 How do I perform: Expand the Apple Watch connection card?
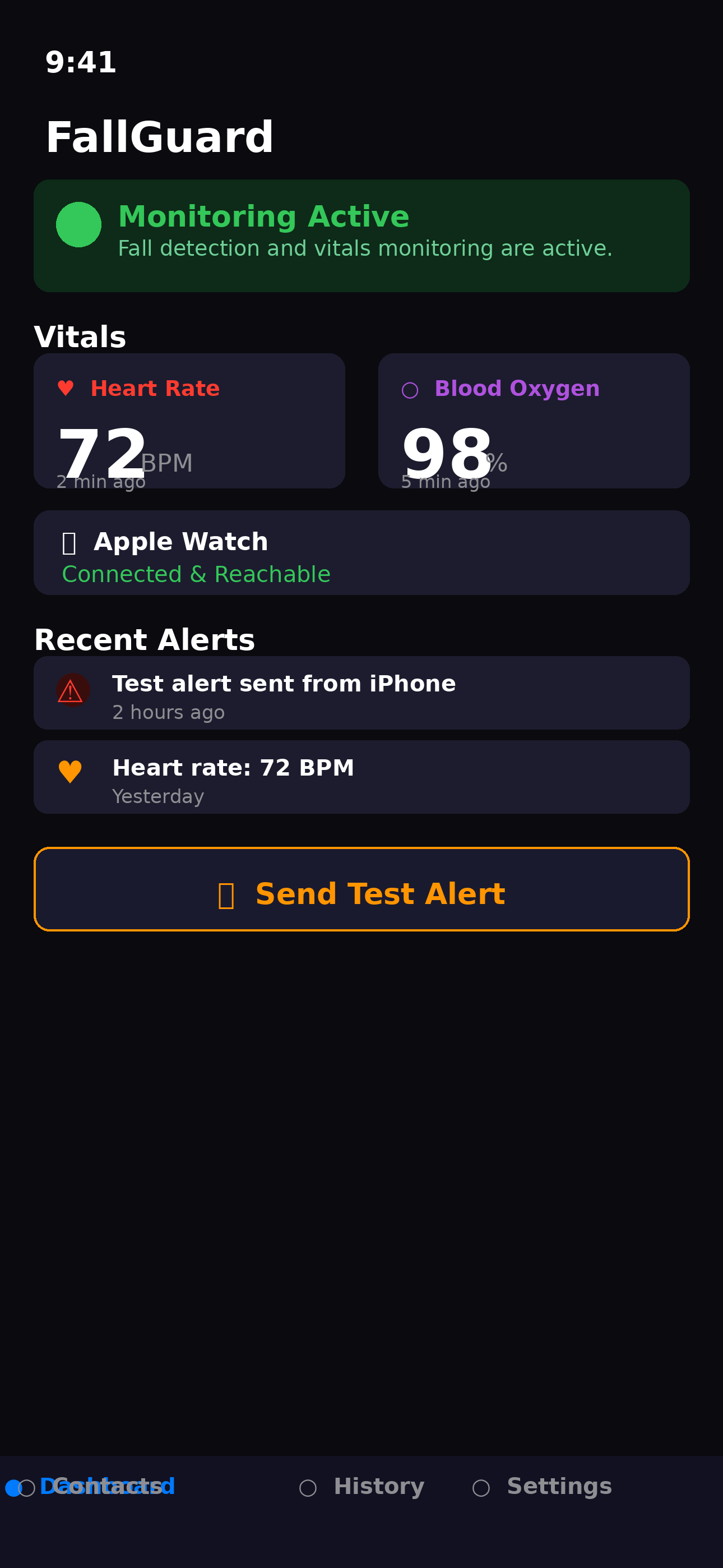click(x=361, y=551)
